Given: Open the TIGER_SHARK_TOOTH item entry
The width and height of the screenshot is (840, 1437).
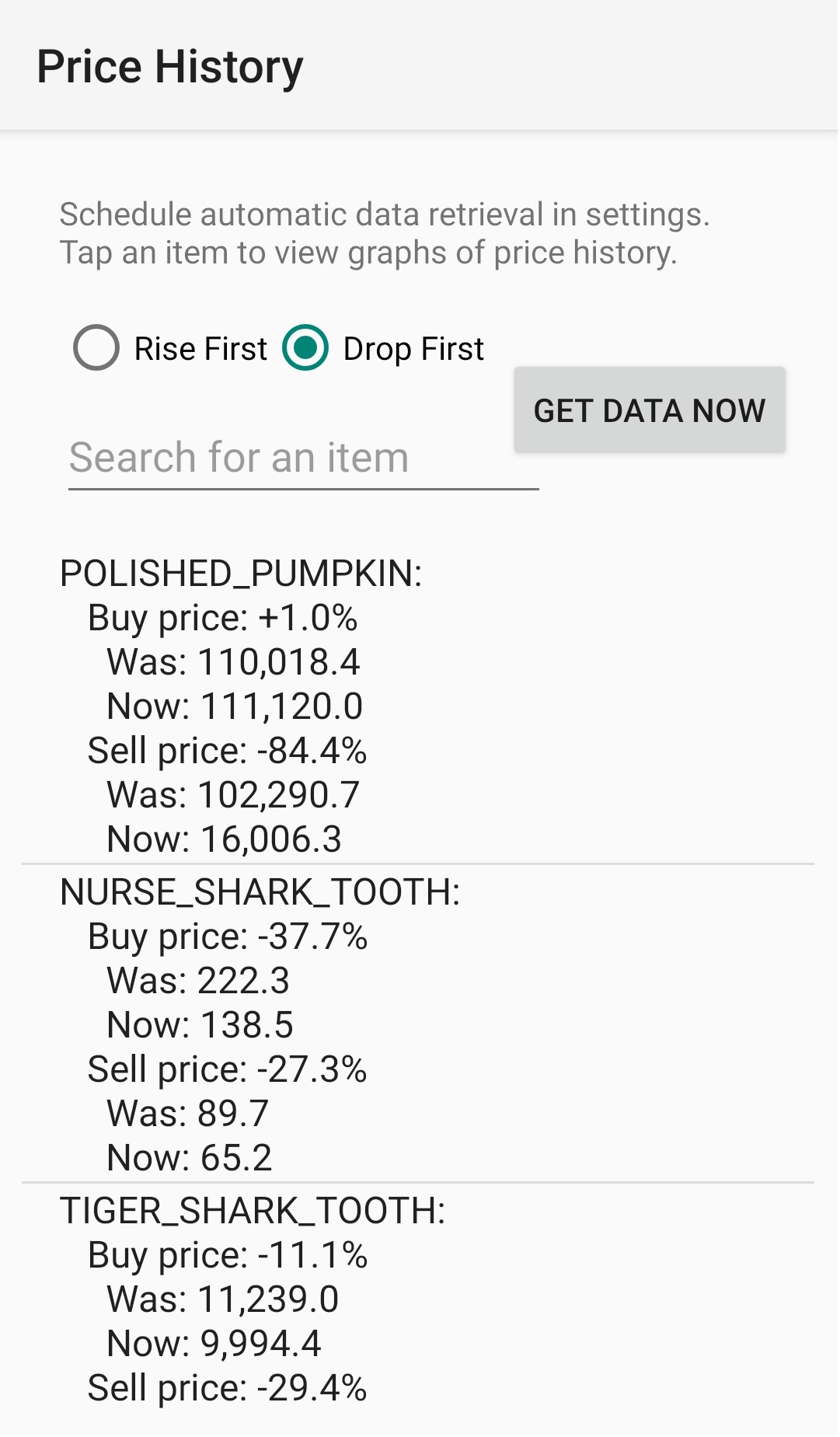Looking at the screenshot, I should (x=418, y=1310).
